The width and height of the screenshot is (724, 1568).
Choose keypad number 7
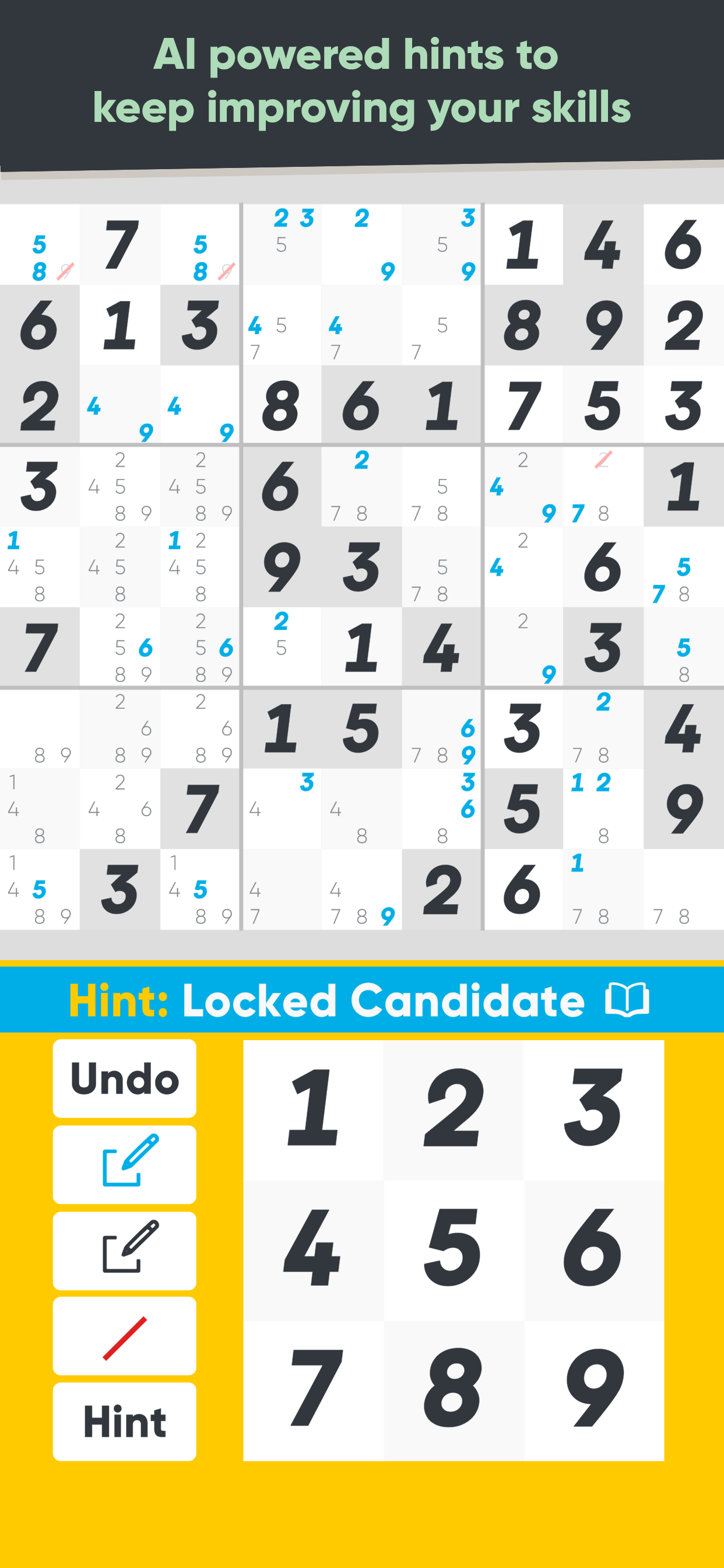click(314, 1390)
